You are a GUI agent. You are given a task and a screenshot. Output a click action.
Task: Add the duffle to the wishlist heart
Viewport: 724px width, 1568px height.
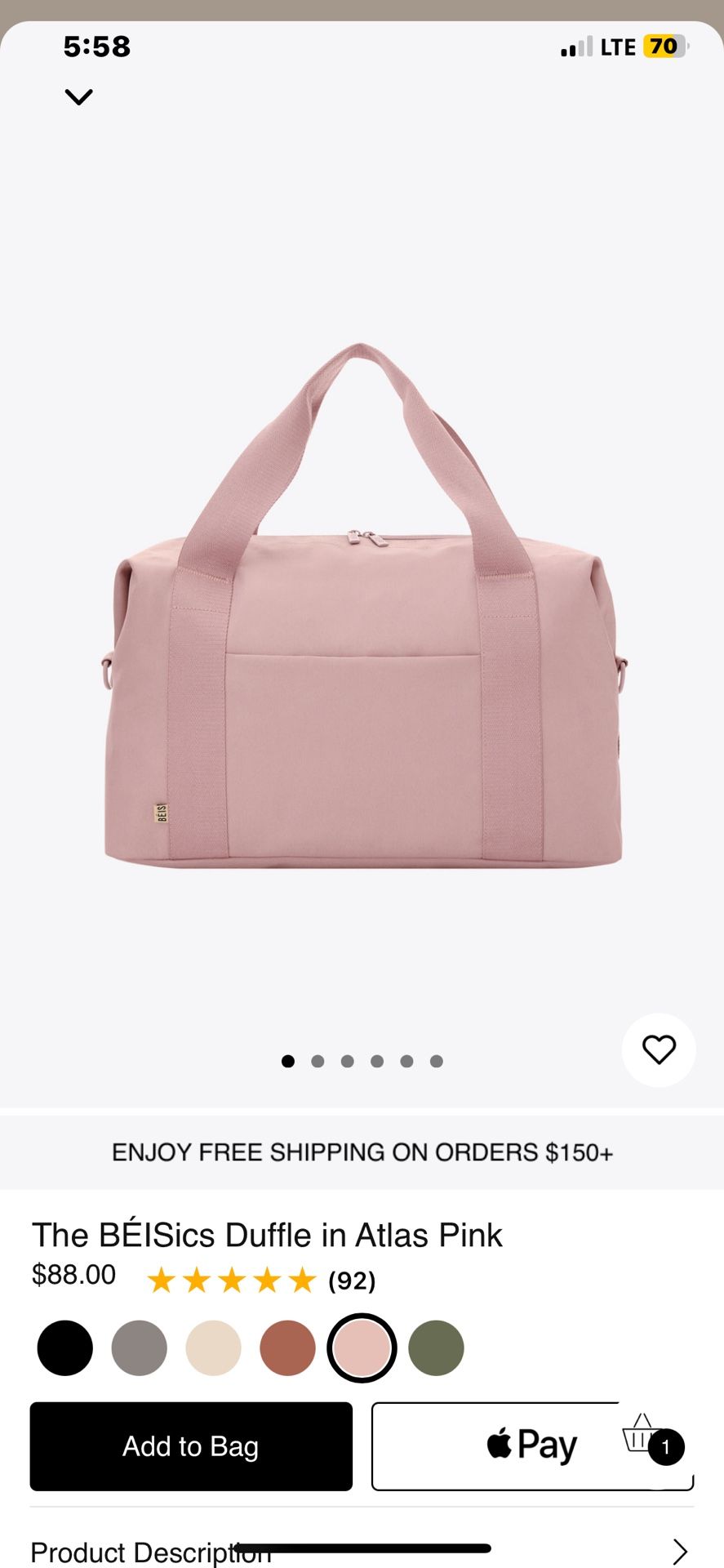coord(659,1049)
